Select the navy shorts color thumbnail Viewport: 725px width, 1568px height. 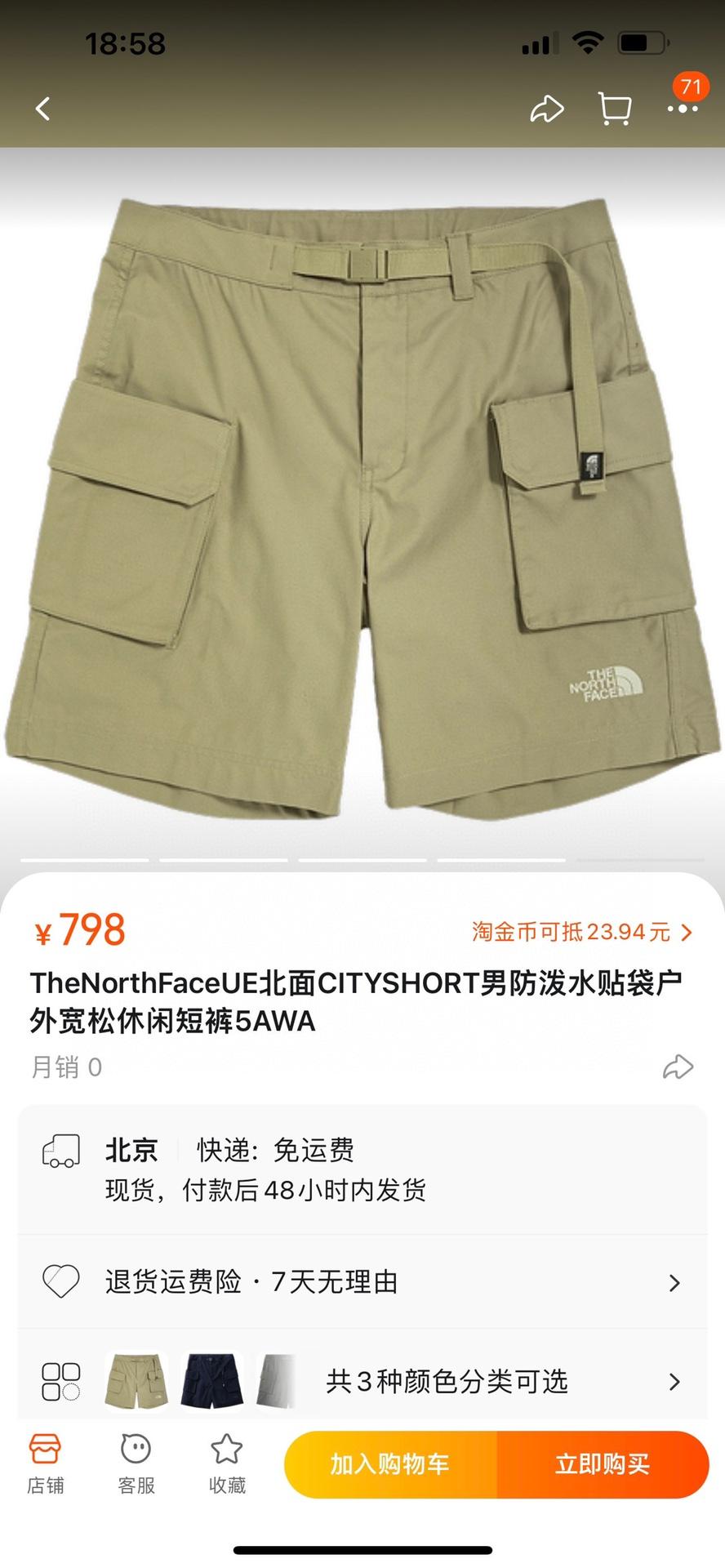coord(211,1381)
